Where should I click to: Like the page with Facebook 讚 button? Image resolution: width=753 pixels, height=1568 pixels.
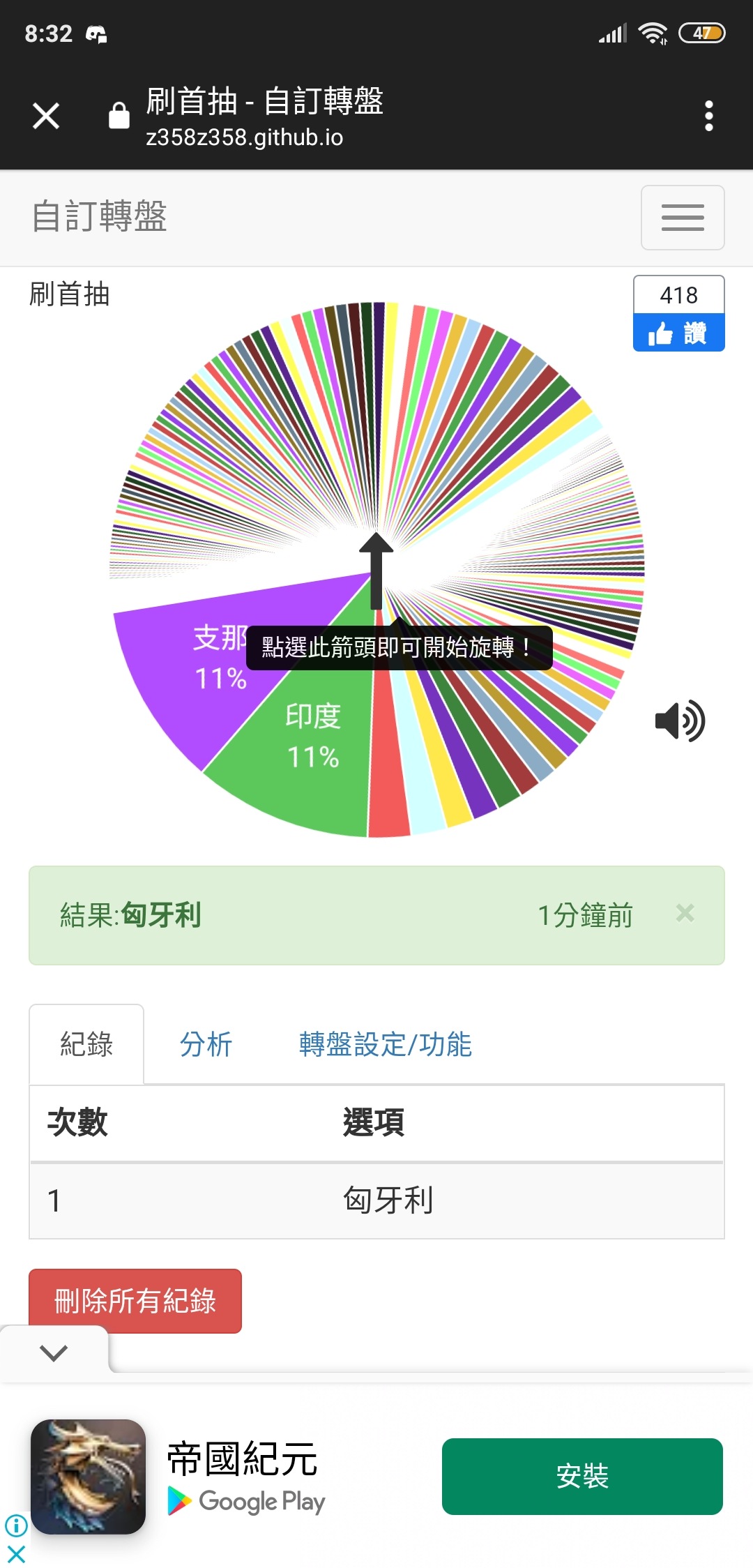[x=678, y=333]
